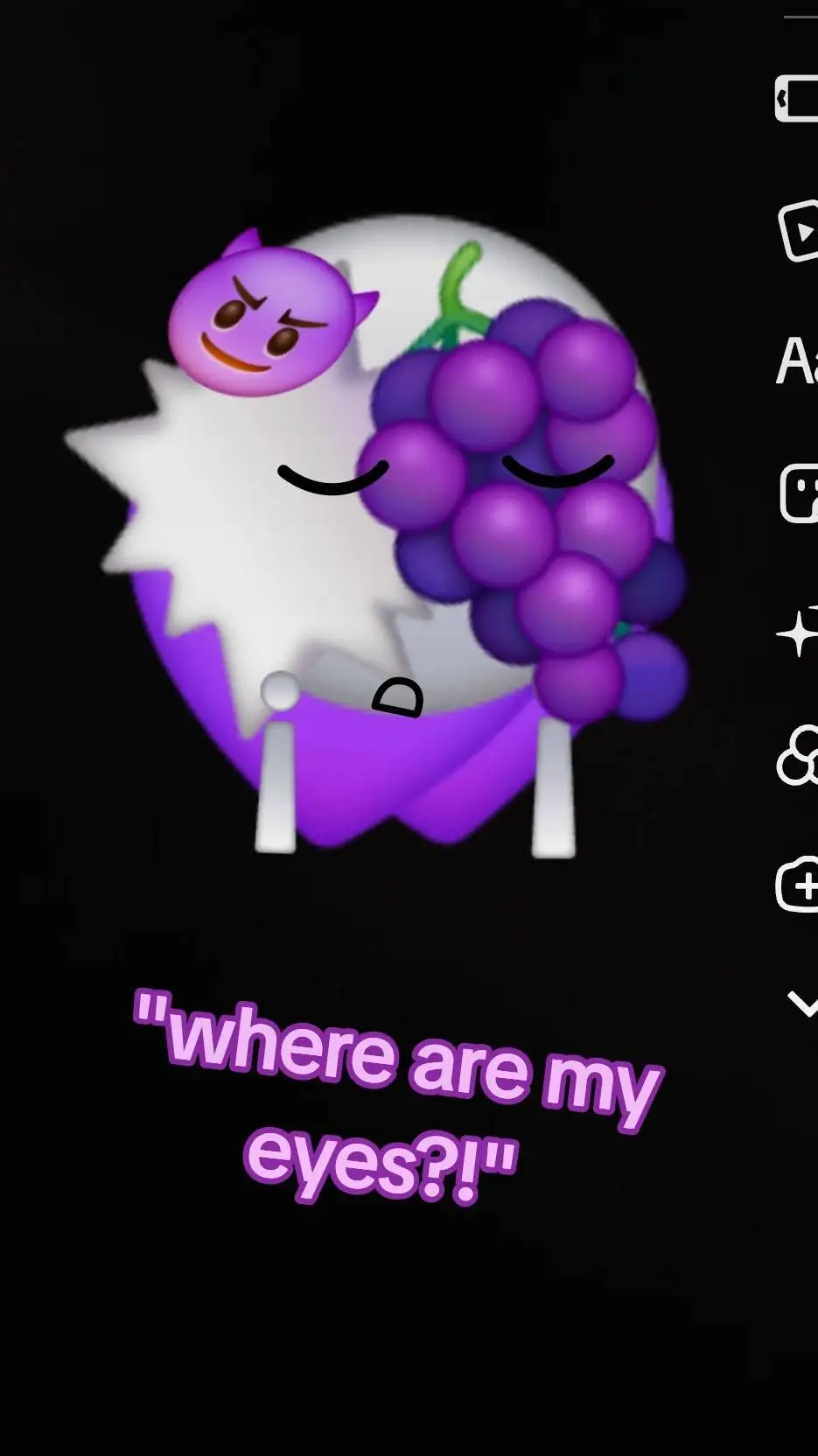Viewport: 818px width, 1456px height.
Task: Open the sparkle effects tool
Action: point(798,630)
